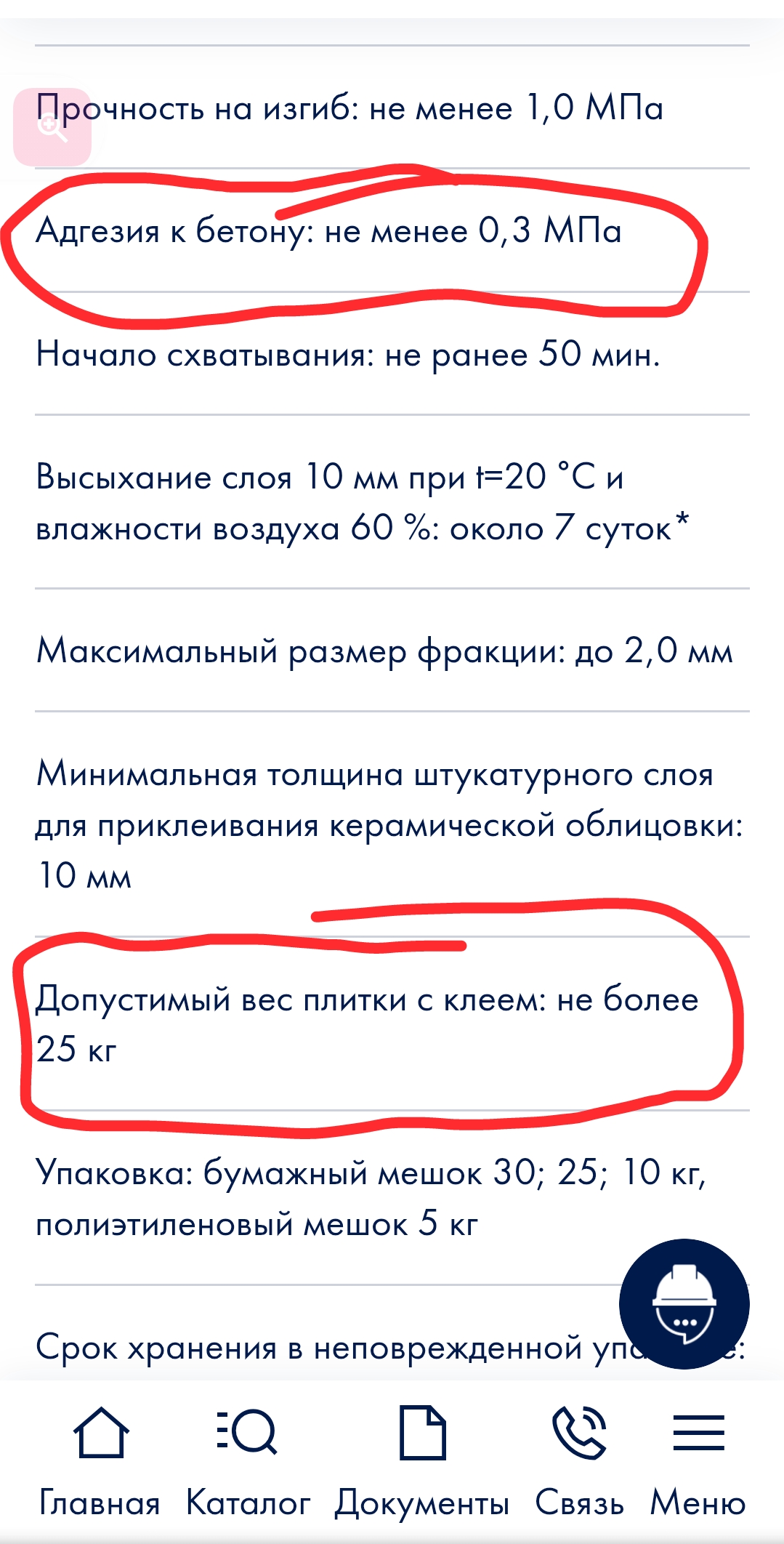Select the circled Допустимый вес плитки row

[327, 1024]
